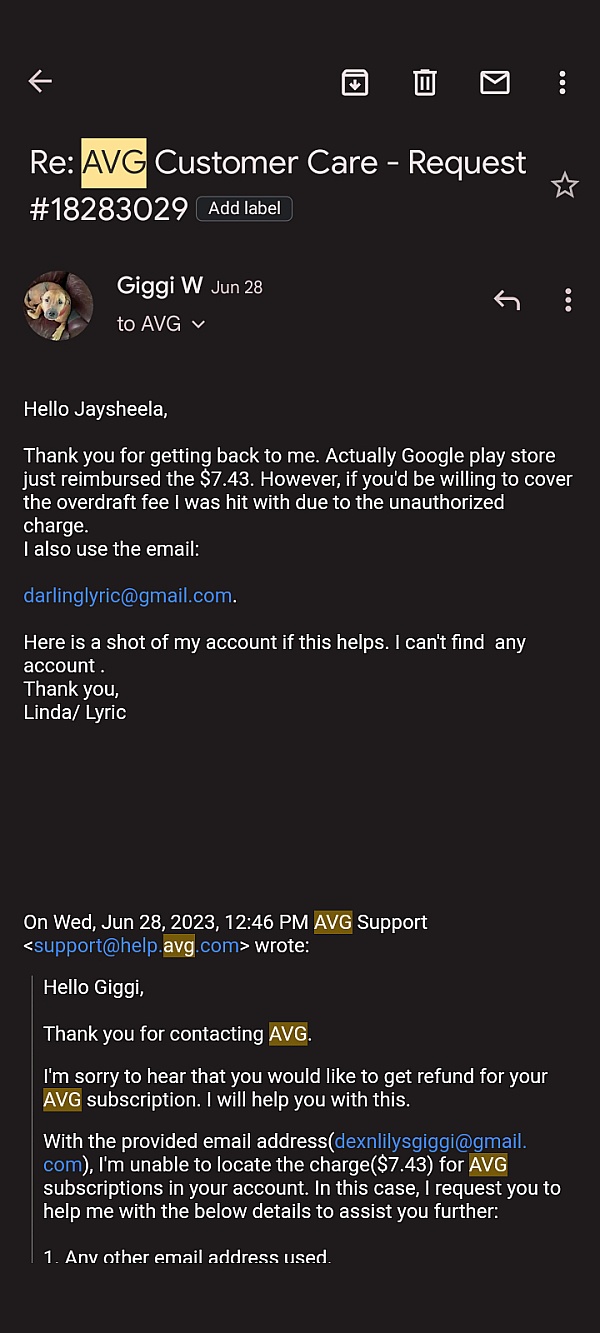Image resolution: width=600 pixels, height=1333 pixels.
Task: Reply to Giggi W's message
Action: [507, 300]
